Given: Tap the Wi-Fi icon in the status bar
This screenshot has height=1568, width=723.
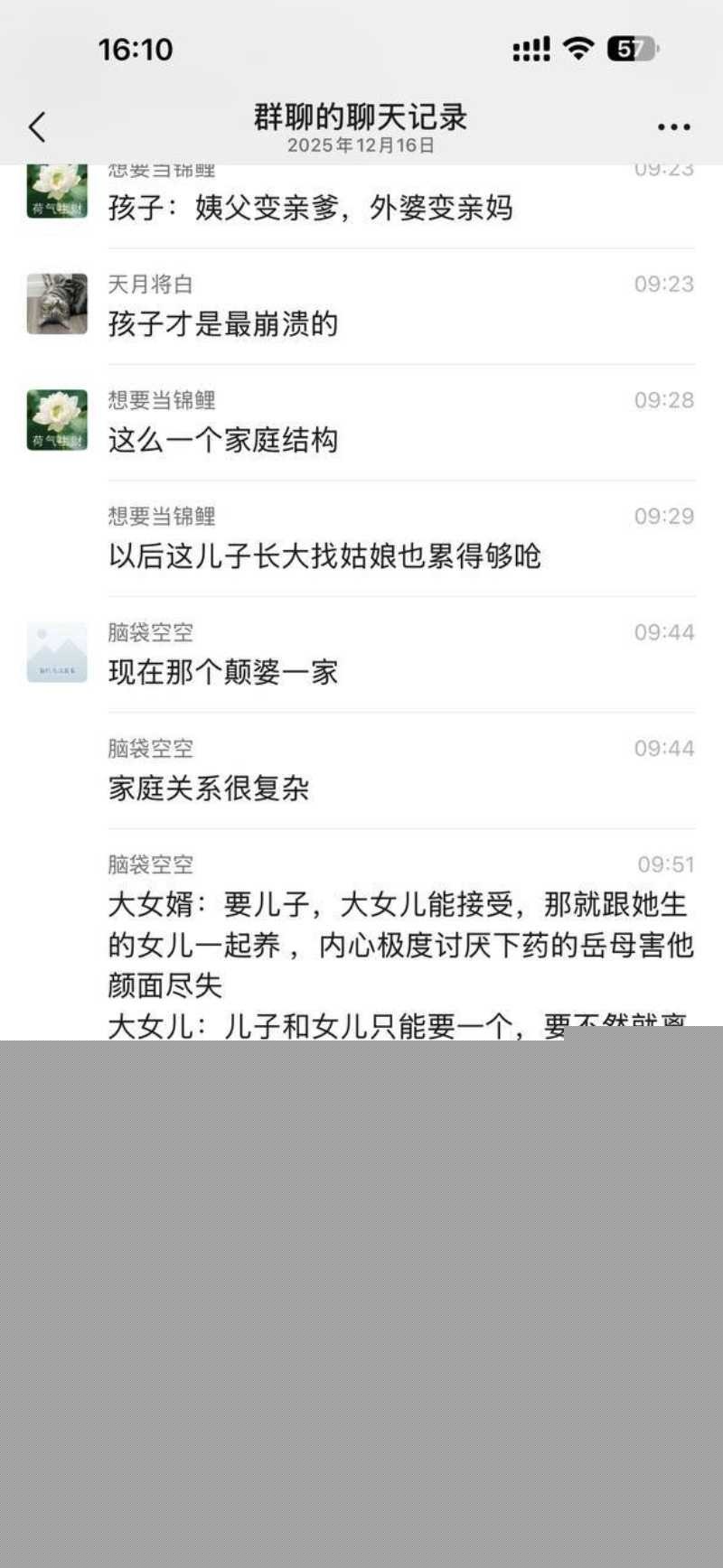Looking at the screenshot, I should [576, 50].
